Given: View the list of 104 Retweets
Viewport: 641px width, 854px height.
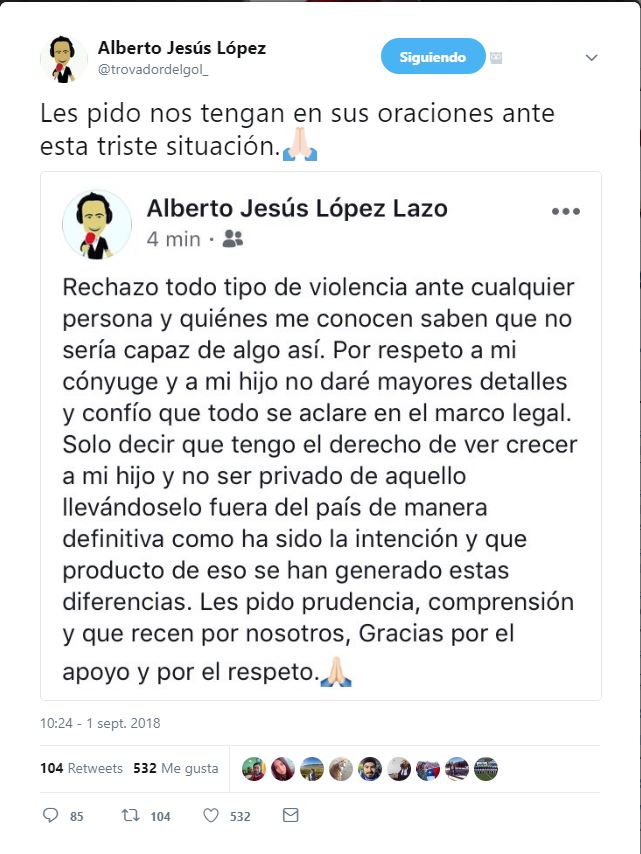Looking at the screenshot, I should pyautogui.click(x=81, y=769).
